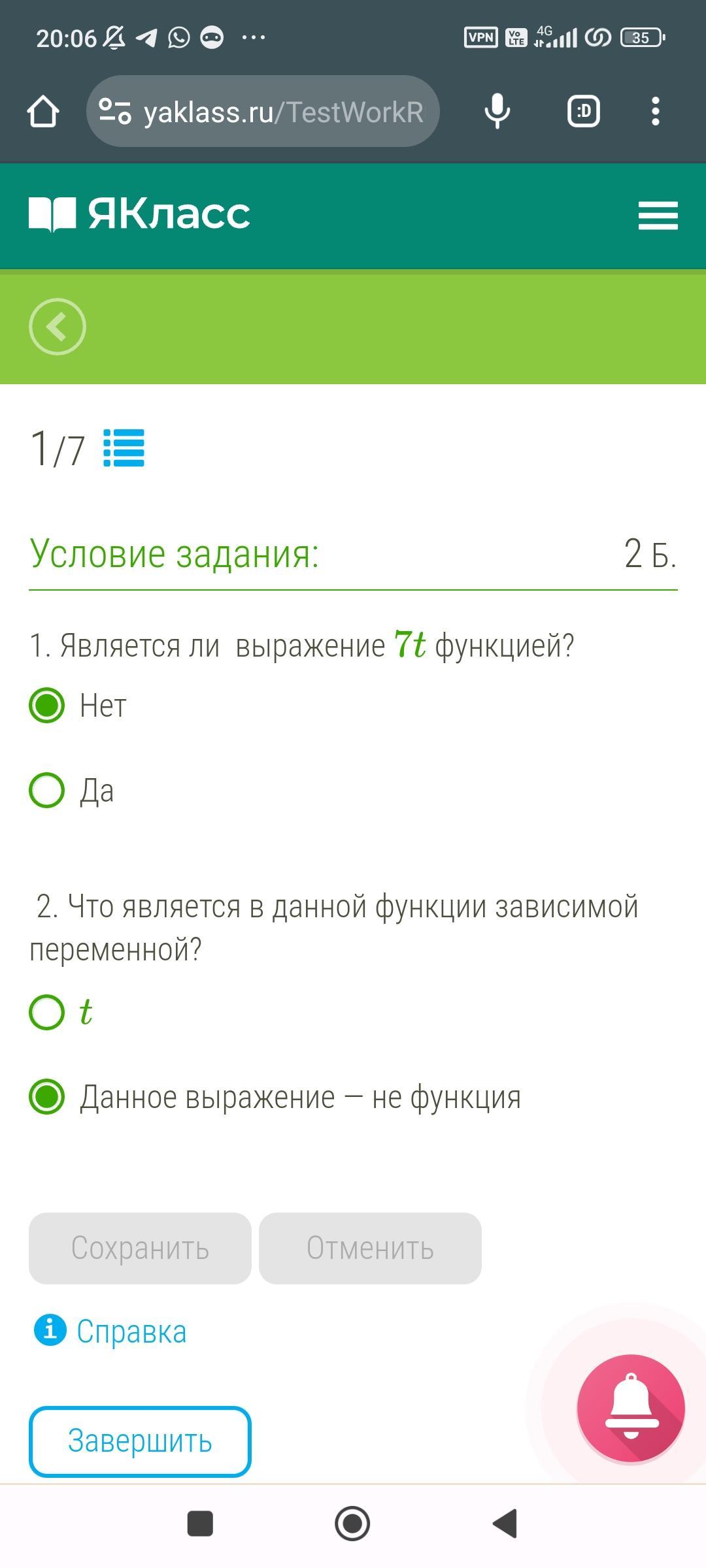Open the ЯКласс hamburger menu

coord(658,216)
